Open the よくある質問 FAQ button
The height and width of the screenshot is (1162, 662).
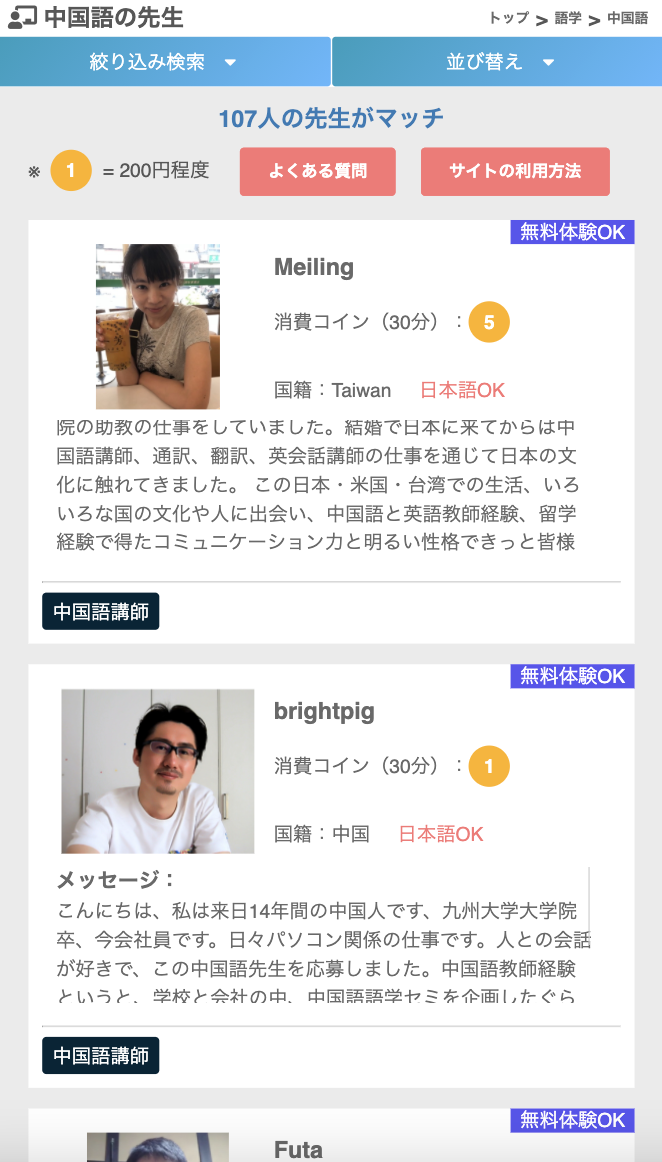[x=317, y=171]
